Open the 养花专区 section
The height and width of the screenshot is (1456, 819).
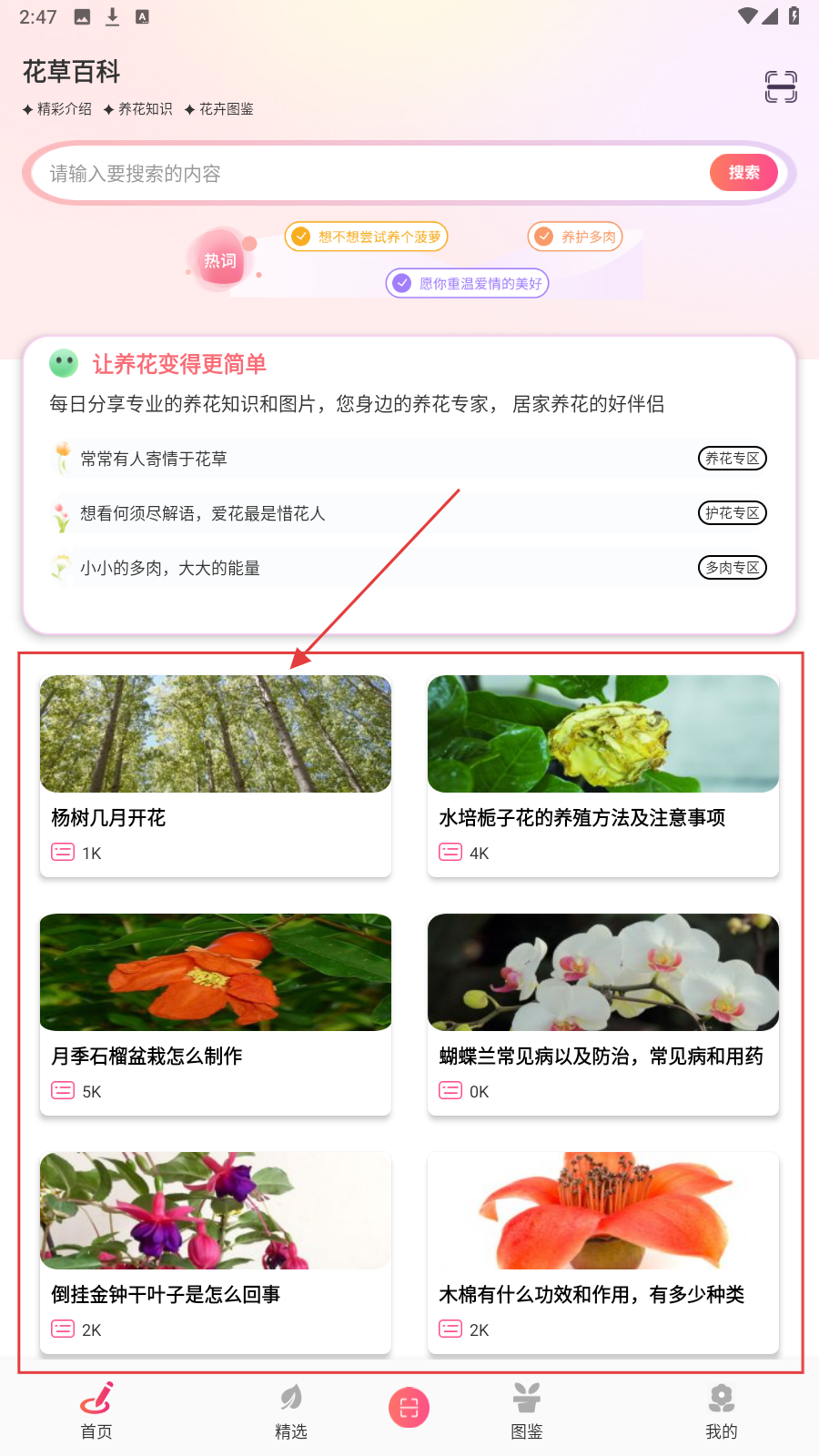tap(732, 459)
